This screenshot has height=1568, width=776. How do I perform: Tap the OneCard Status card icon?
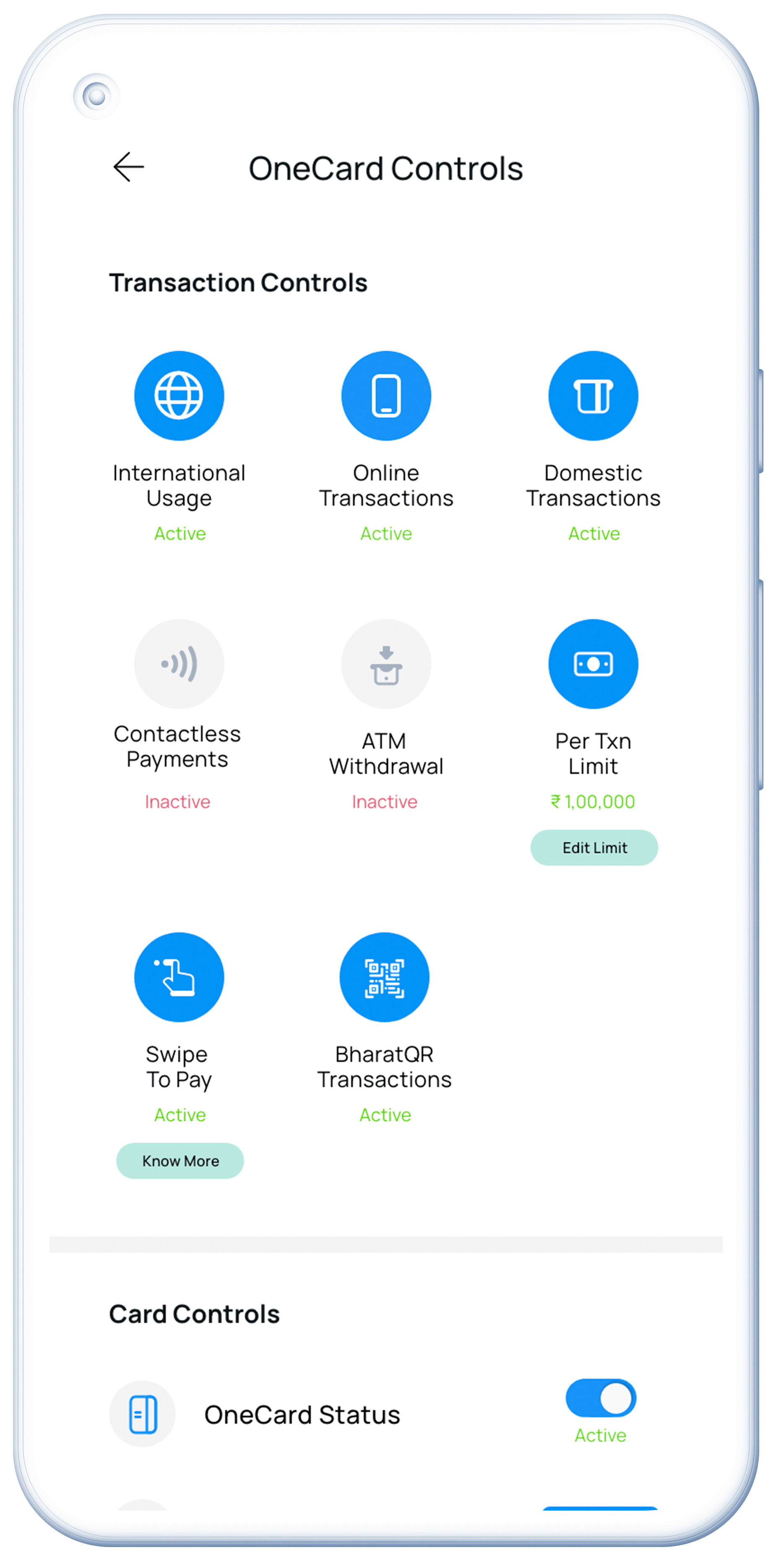pyautogui.click(x=142, y=1413)
